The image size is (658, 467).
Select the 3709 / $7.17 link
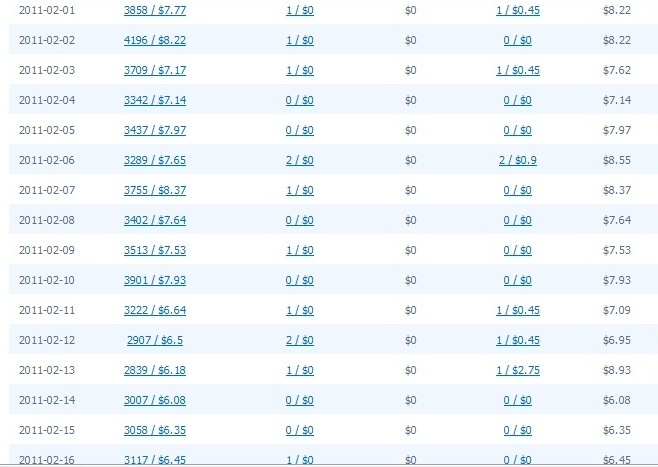click(154, 71)
